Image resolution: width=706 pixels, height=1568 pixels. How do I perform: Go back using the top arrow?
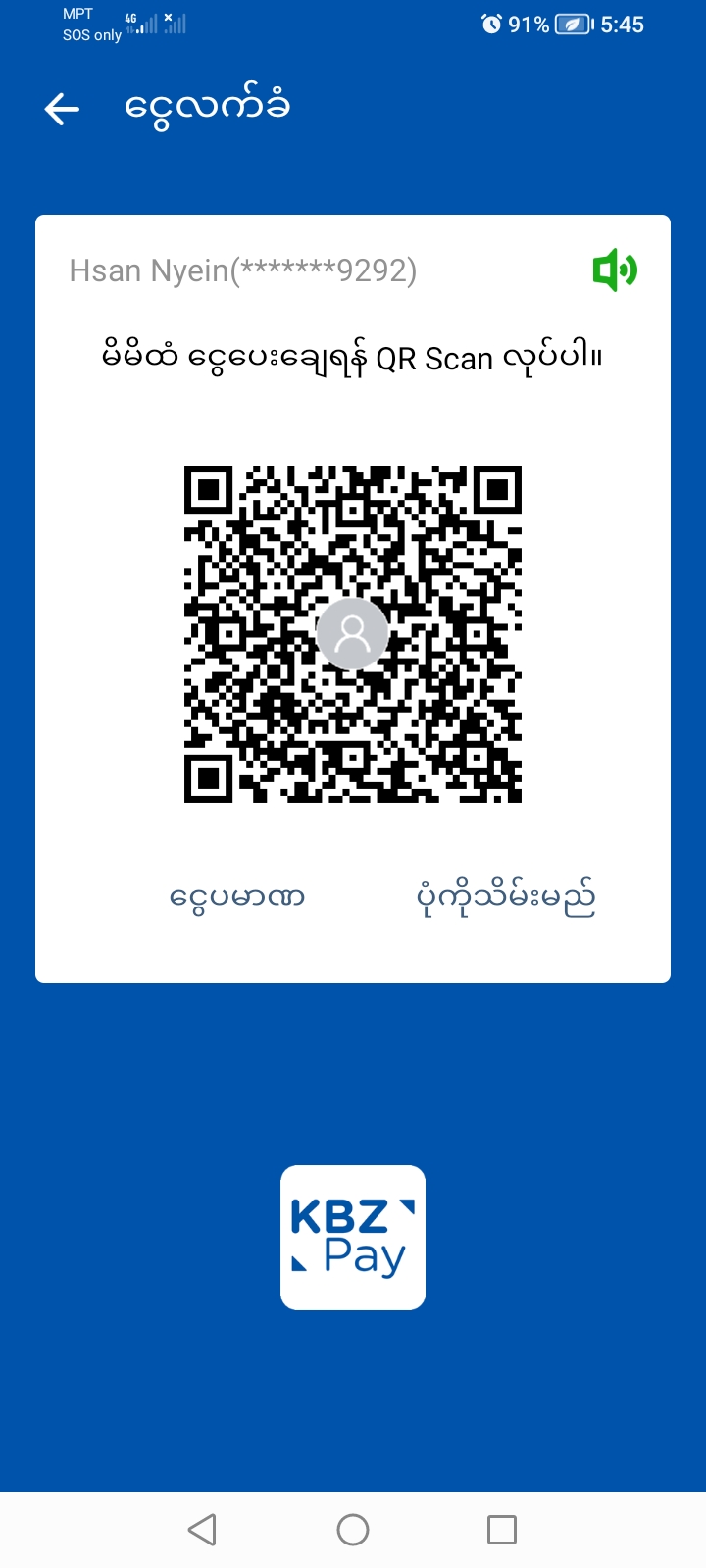62,109
